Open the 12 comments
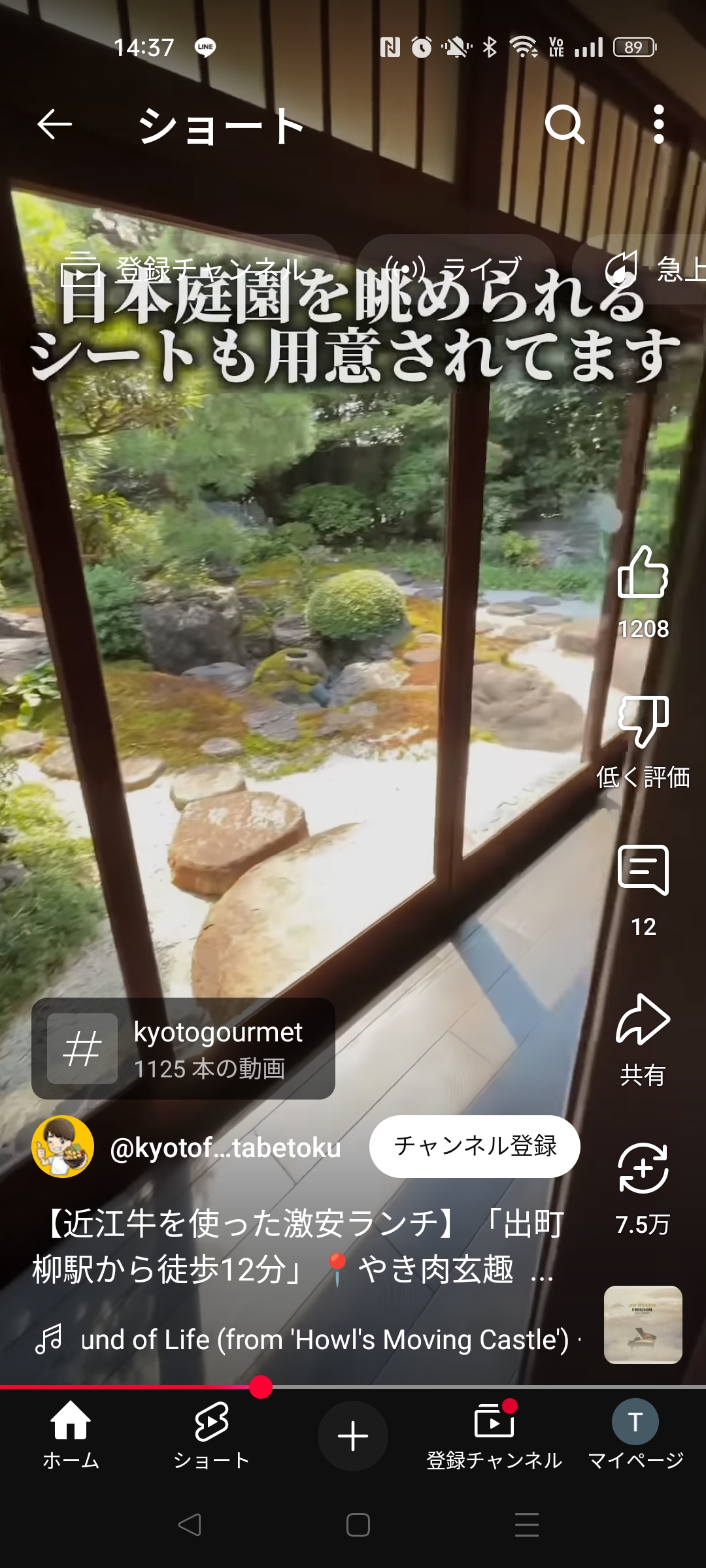Viewport: 706px width, 1568px height. 643,870
